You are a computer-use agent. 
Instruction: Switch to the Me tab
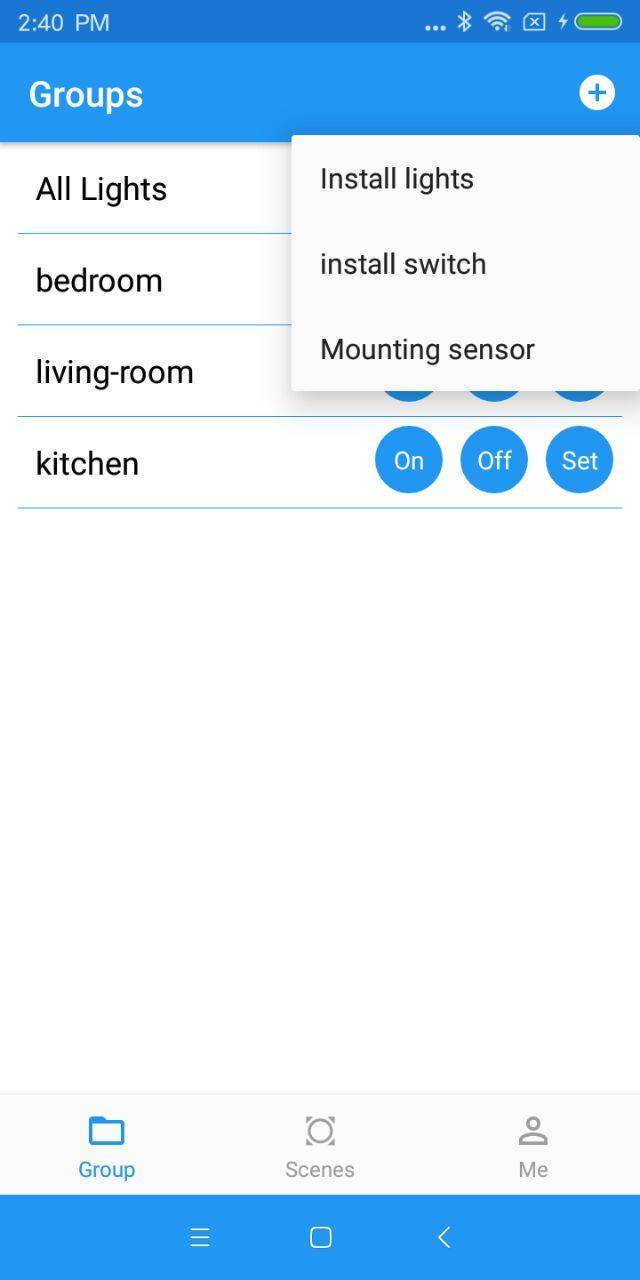pos(533,1146)
